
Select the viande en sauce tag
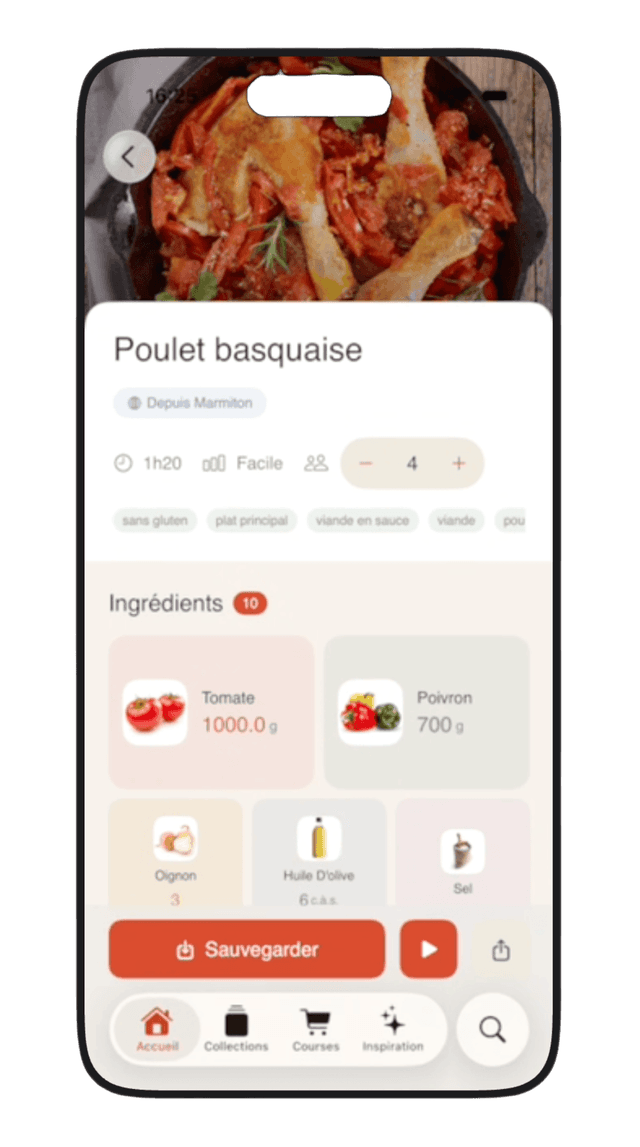363,520
